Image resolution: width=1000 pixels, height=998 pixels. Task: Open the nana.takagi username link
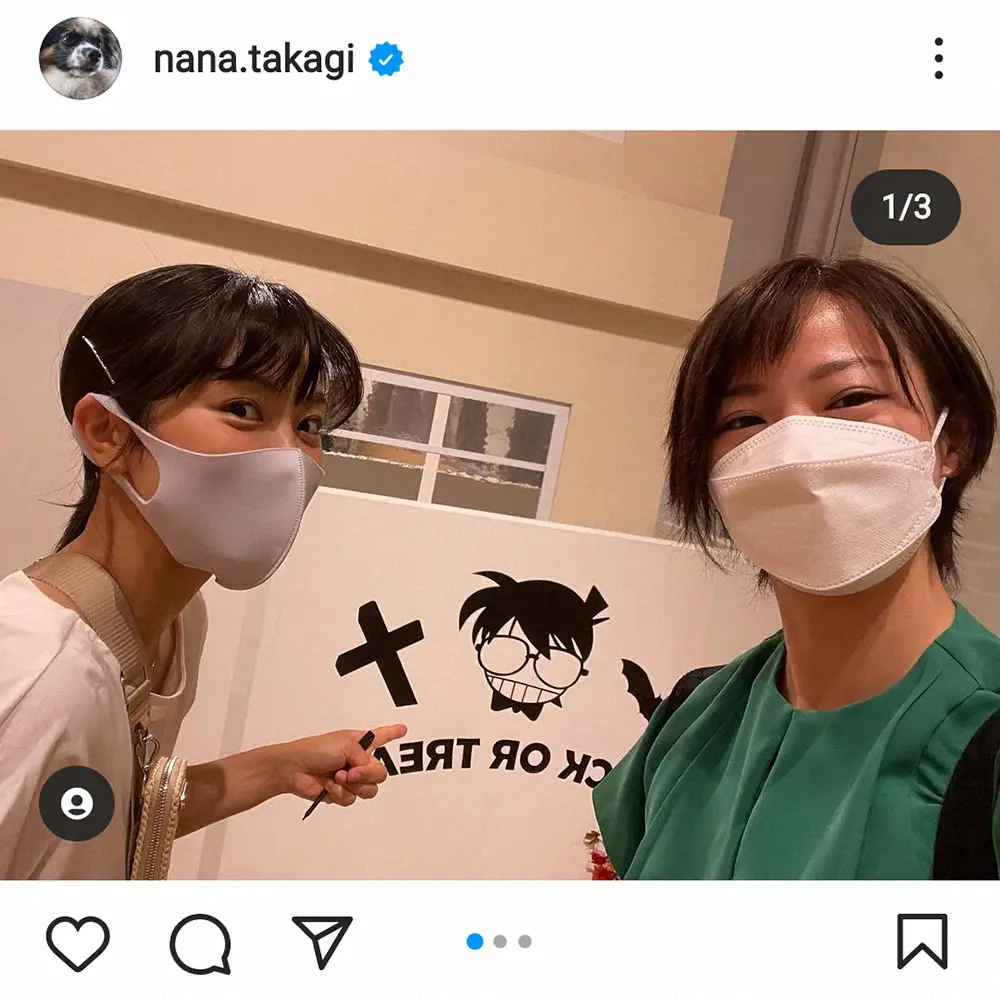coord(253,60)
